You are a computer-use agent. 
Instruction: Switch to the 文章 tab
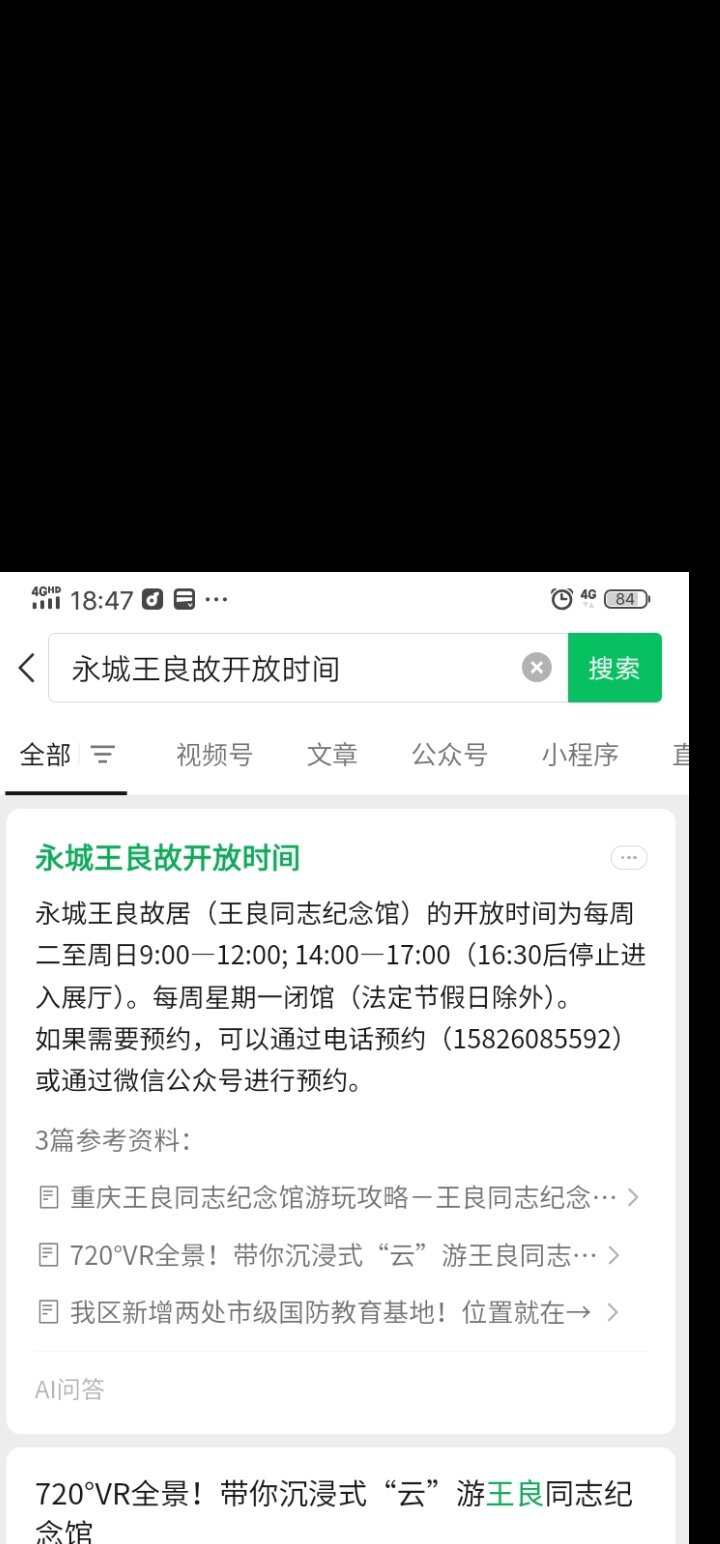click(x=332, y=755)
